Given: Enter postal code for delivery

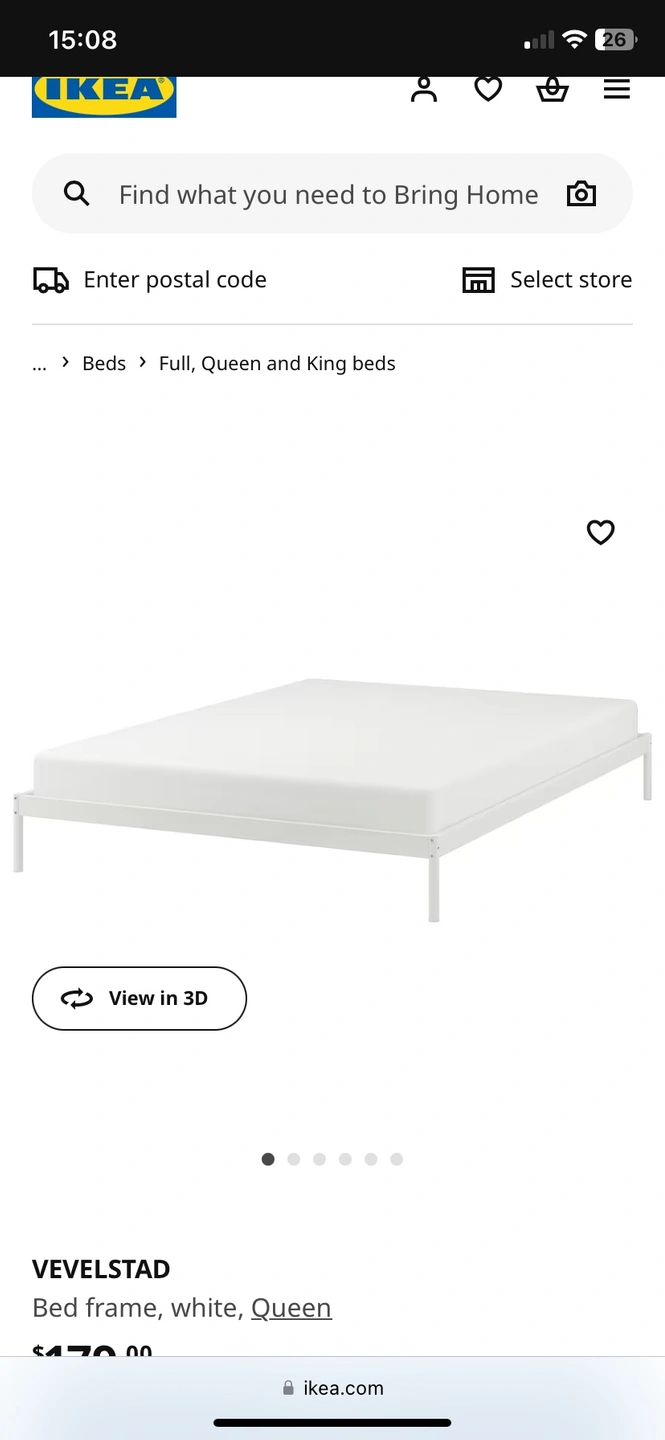Looking at the screenshot, I should 150,280.
